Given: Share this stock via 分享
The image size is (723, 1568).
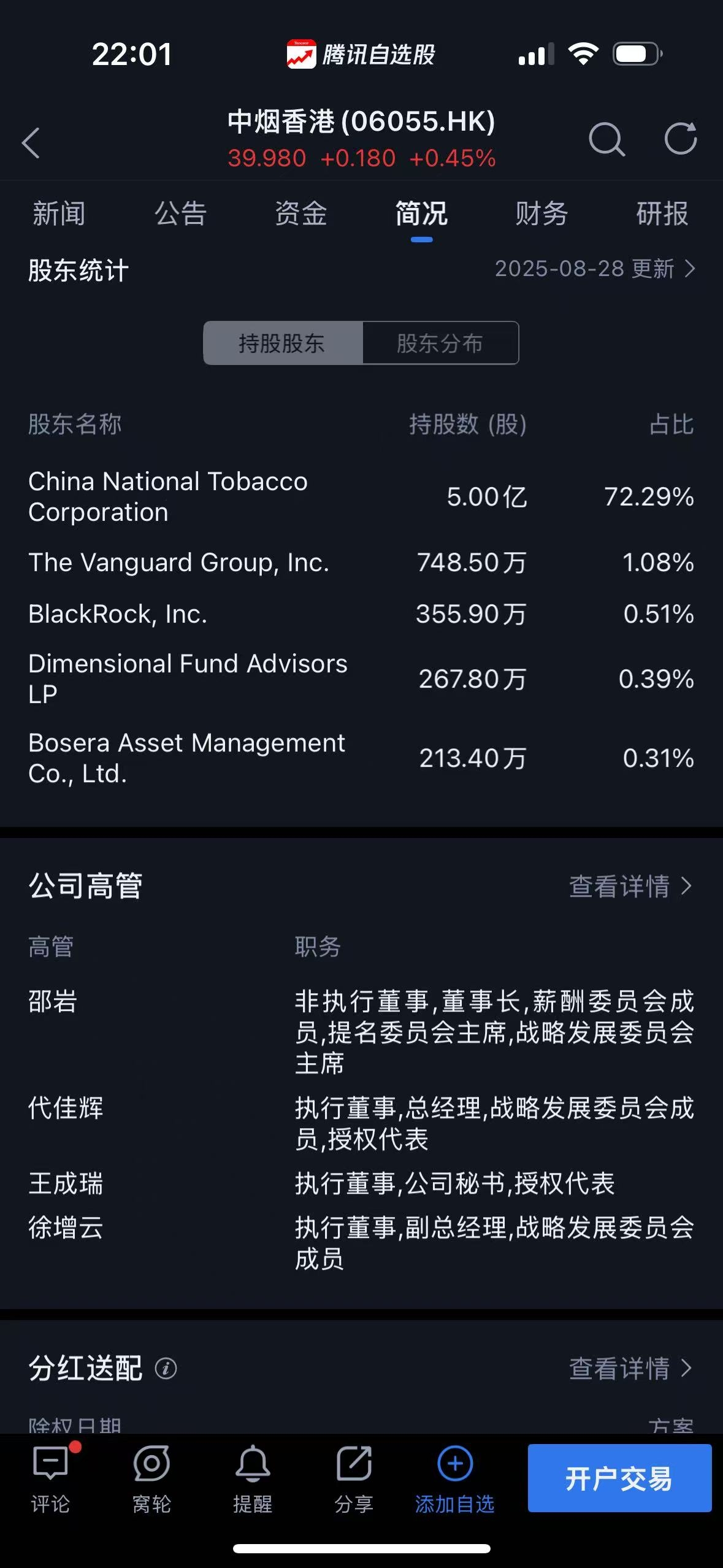Looking at the screenshot, I should [354, 1477].
